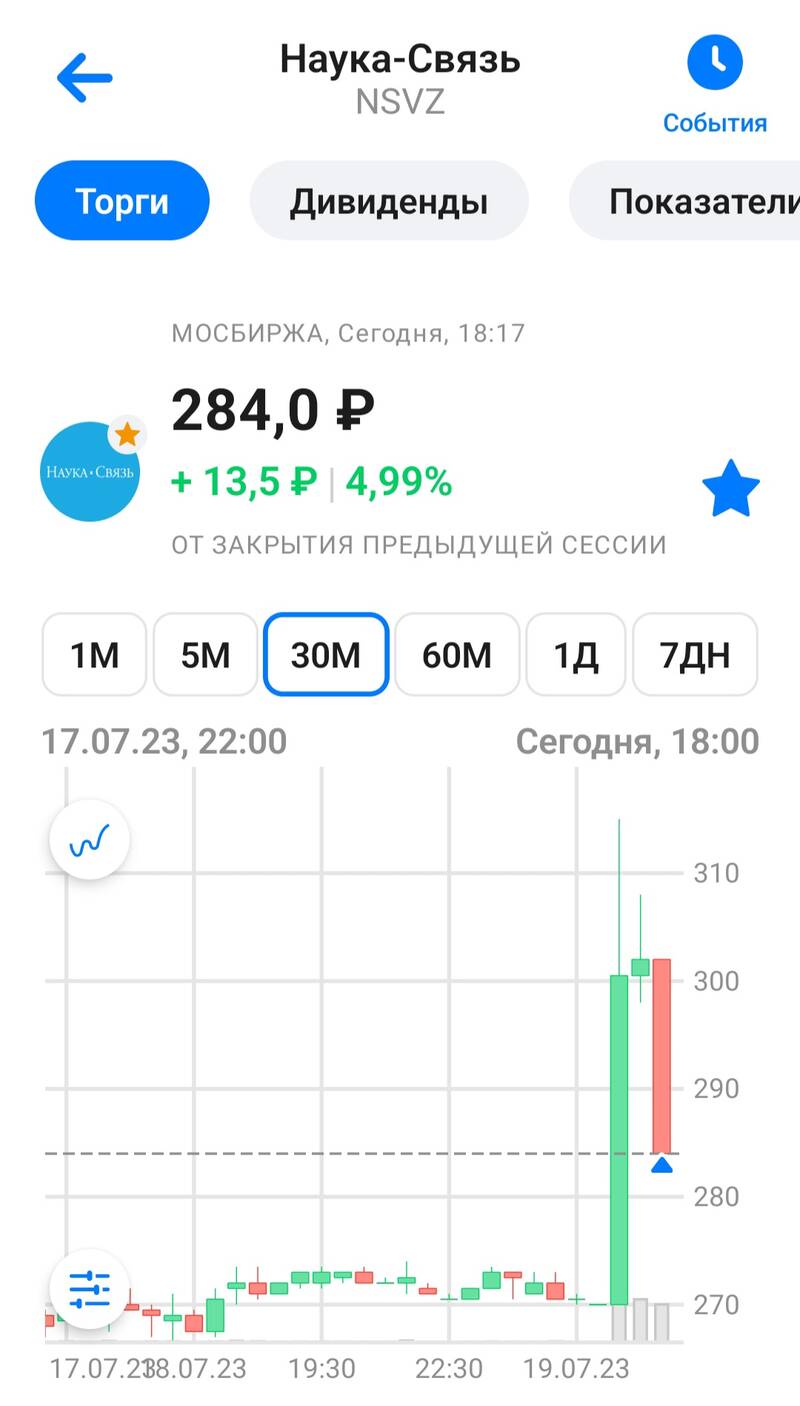Viewport: 800px width, 1406px height.
Task: Switch to the Дивиденды tab
Action: coord(389,201)
